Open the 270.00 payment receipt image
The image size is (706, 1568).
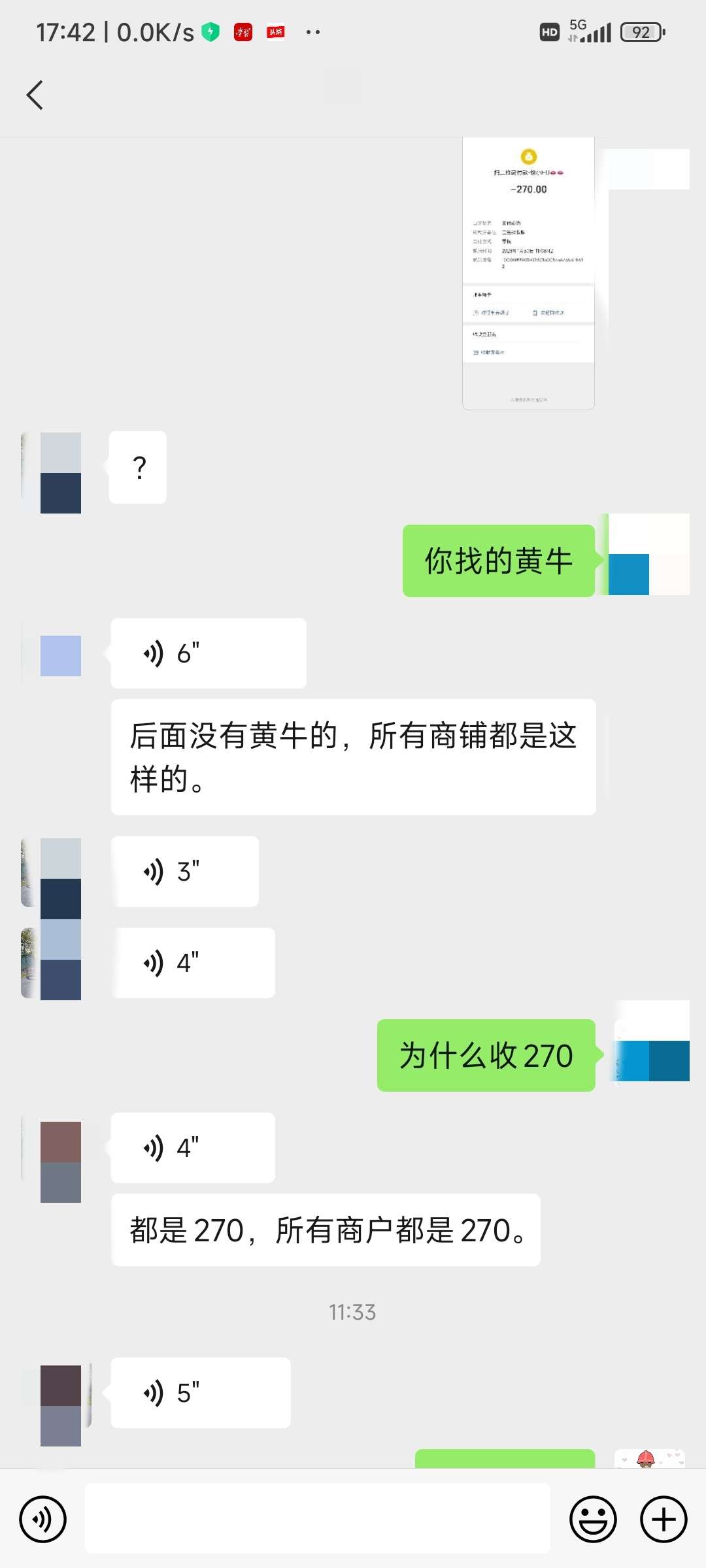(x=528, y=274)
